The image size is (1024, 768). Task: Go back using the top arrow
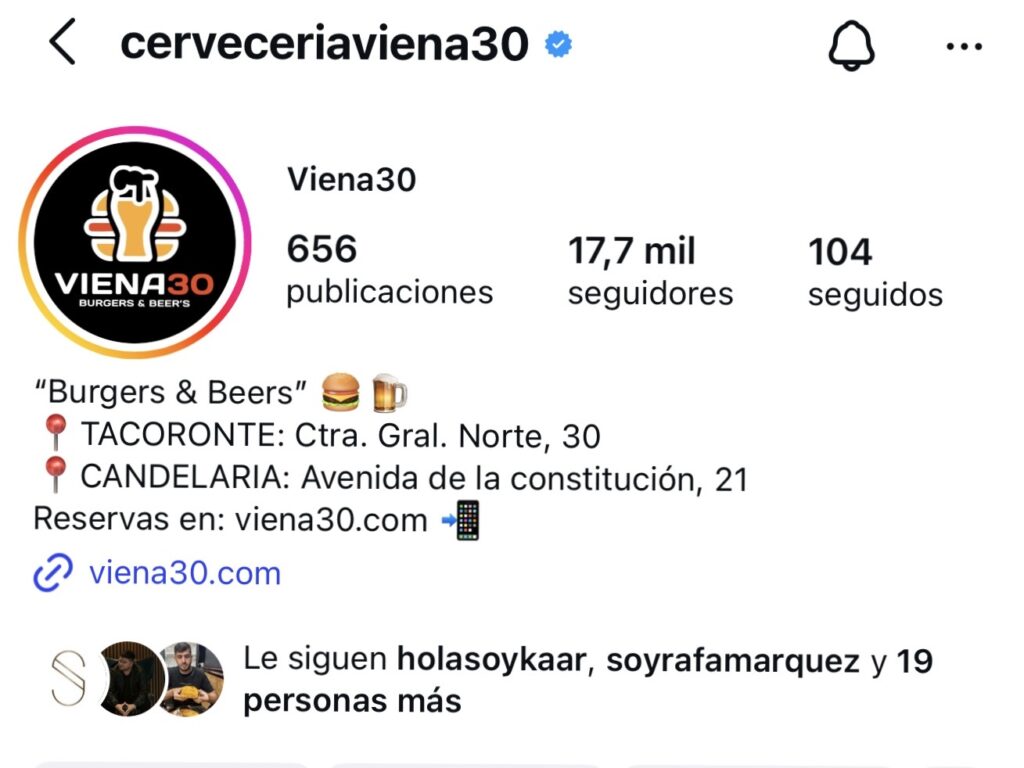click(x=62, y=45)
